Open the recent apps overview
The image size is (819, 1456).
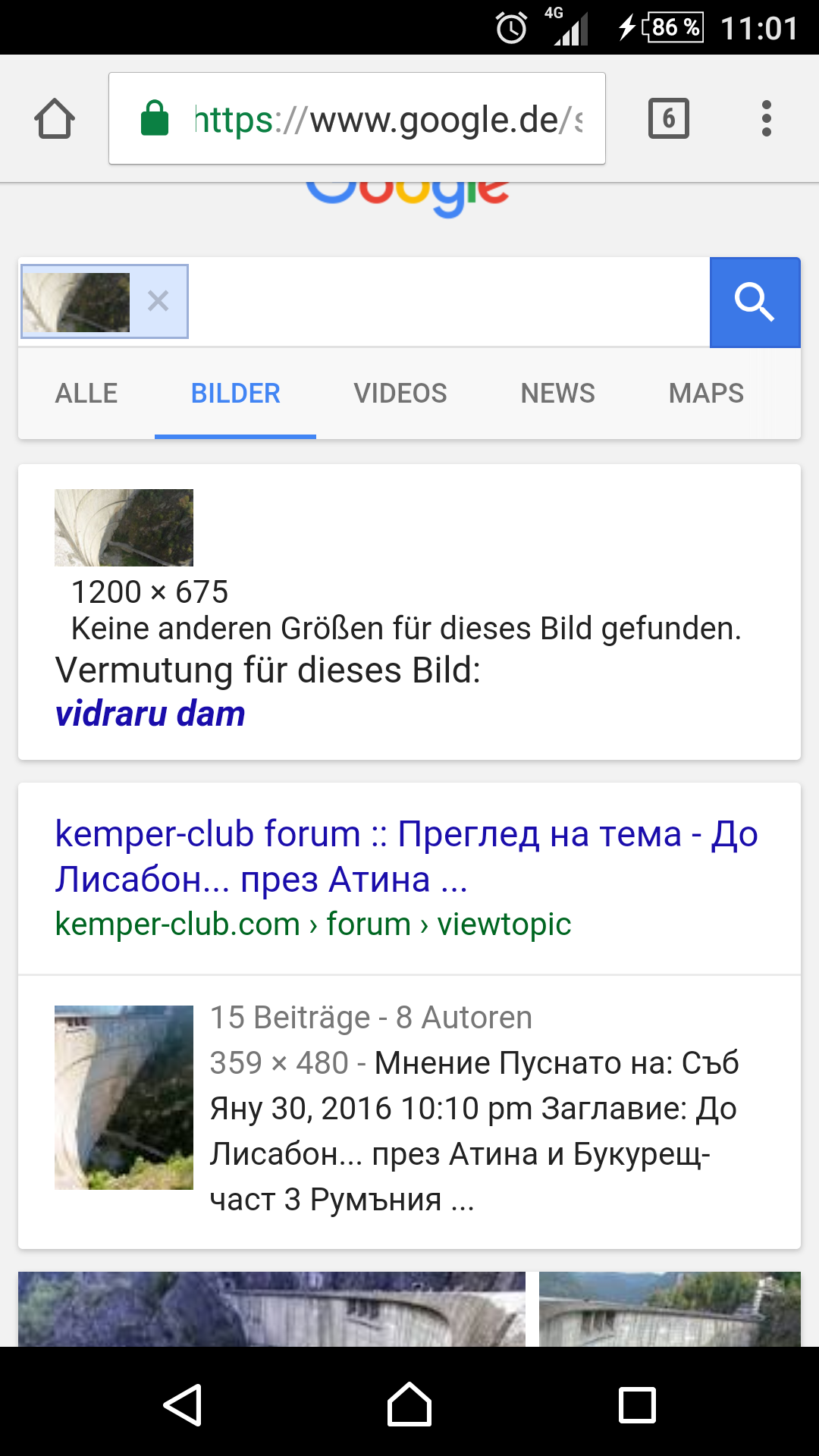point(637,1405)
